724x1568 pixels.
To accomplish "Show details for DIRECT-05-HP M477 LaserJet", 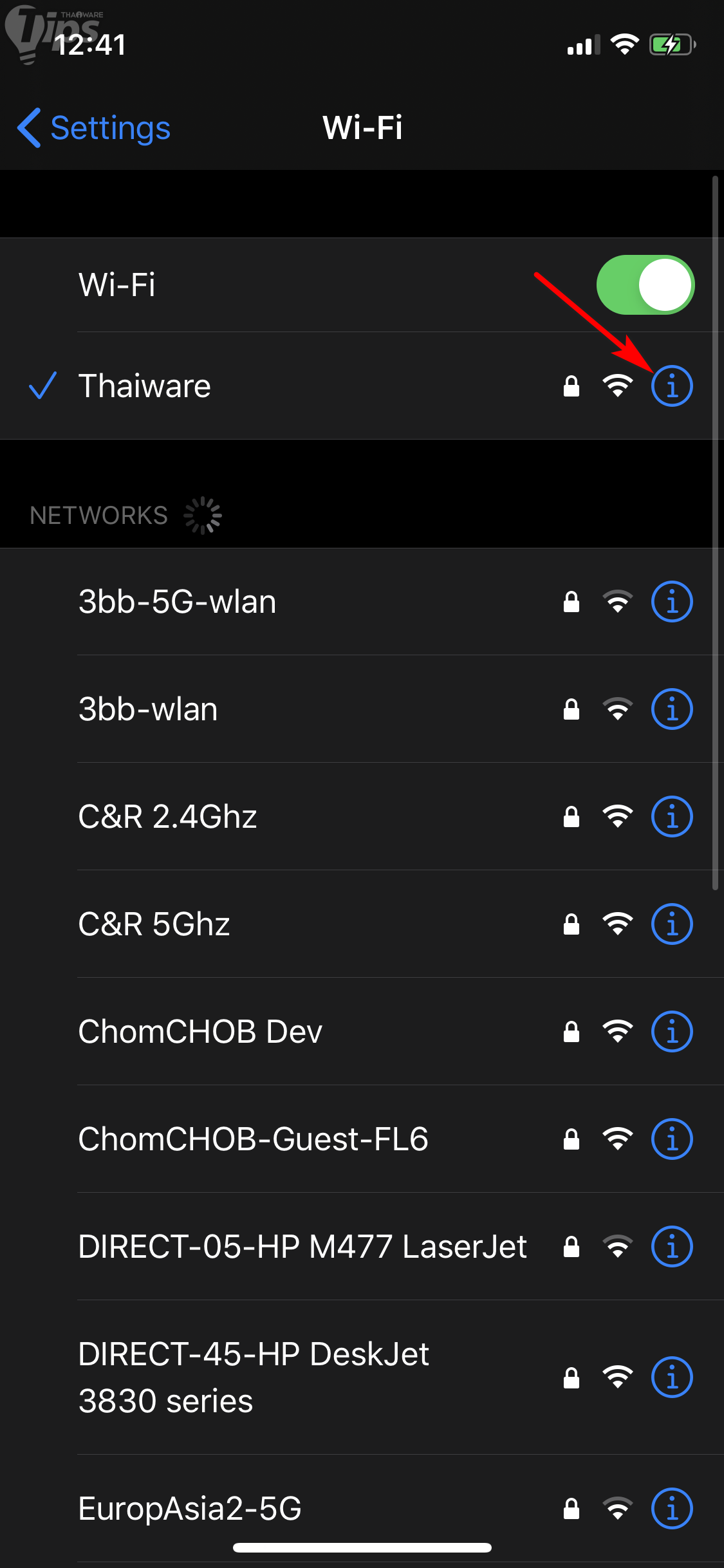I will click(x=672, y=1247).
